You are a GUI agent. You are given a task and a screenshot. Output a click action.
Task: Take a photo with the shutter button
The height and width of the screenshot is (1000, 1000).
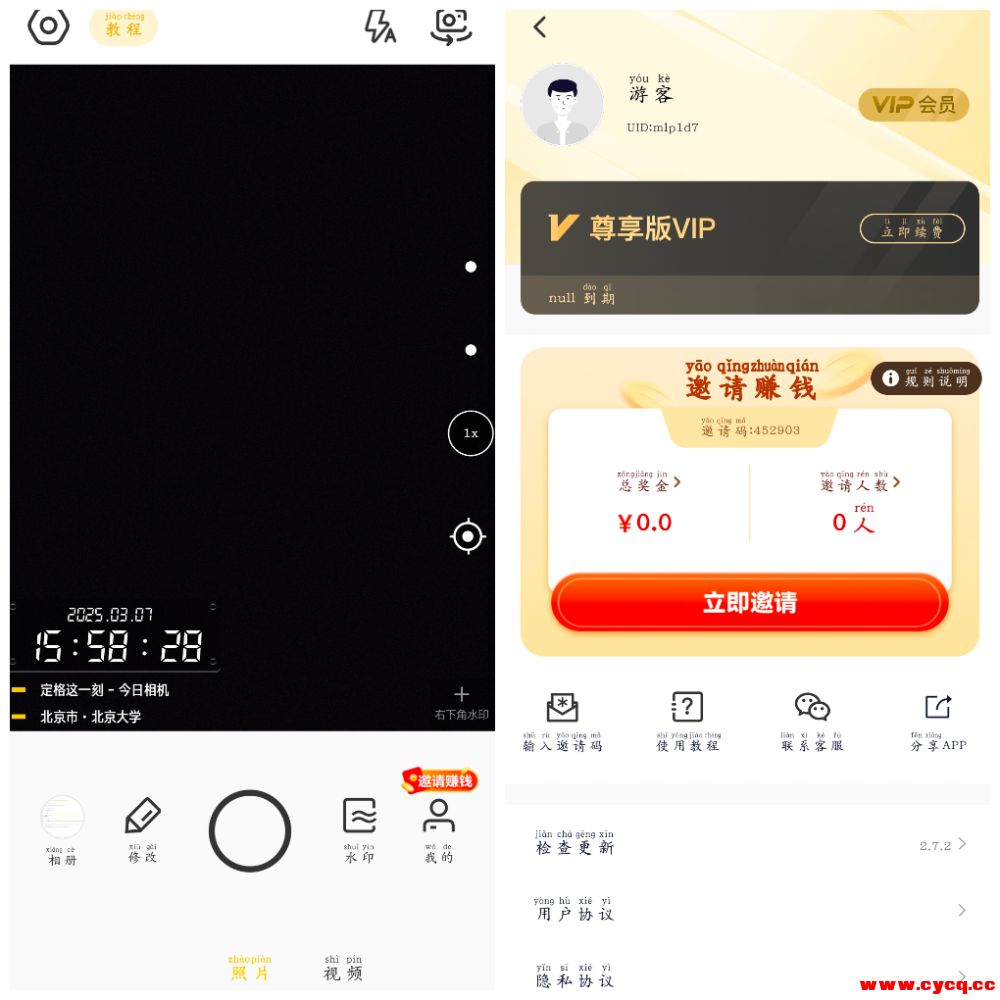250,831
